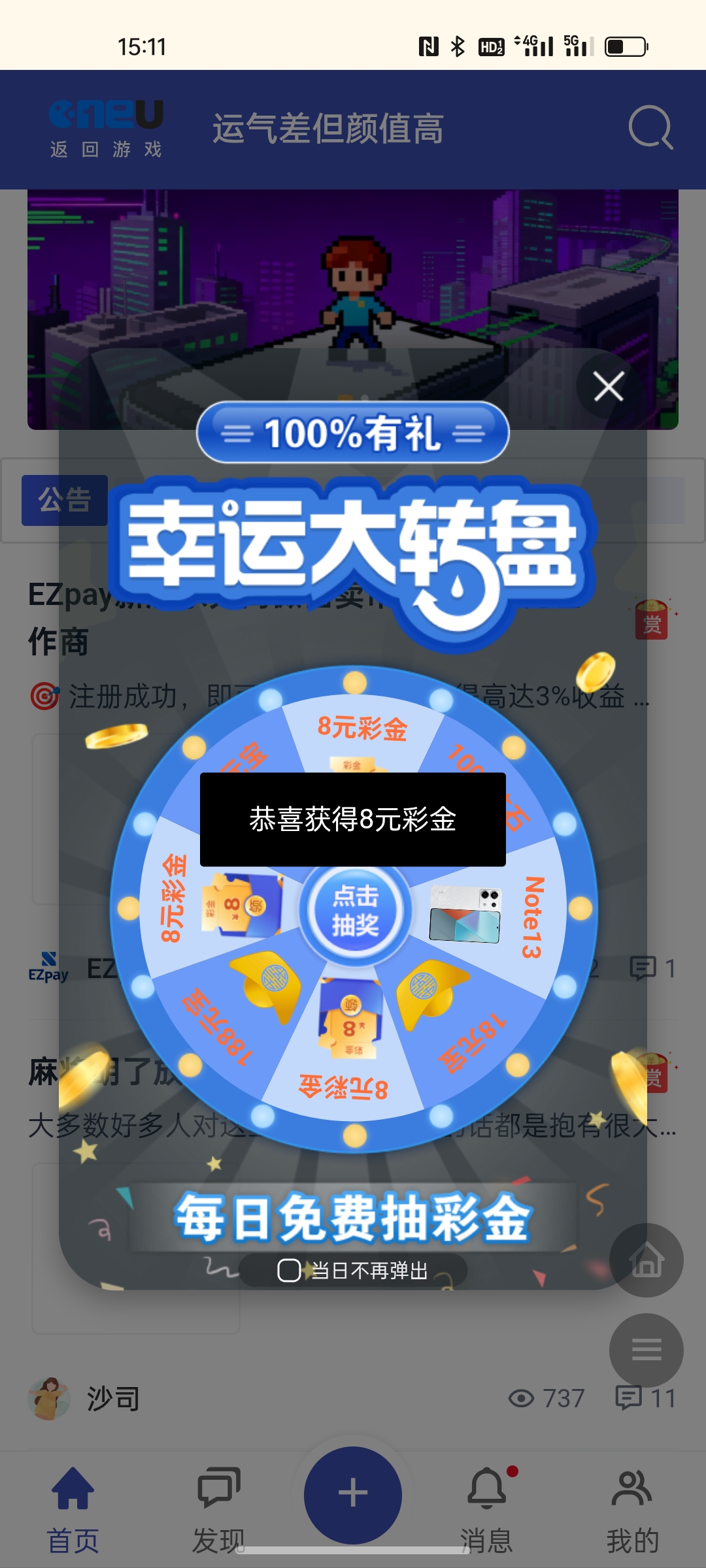706x1568 pixels.
Task: Open the floating hamburger menu
Action: pyautogui.click(x=646, y=1350)
